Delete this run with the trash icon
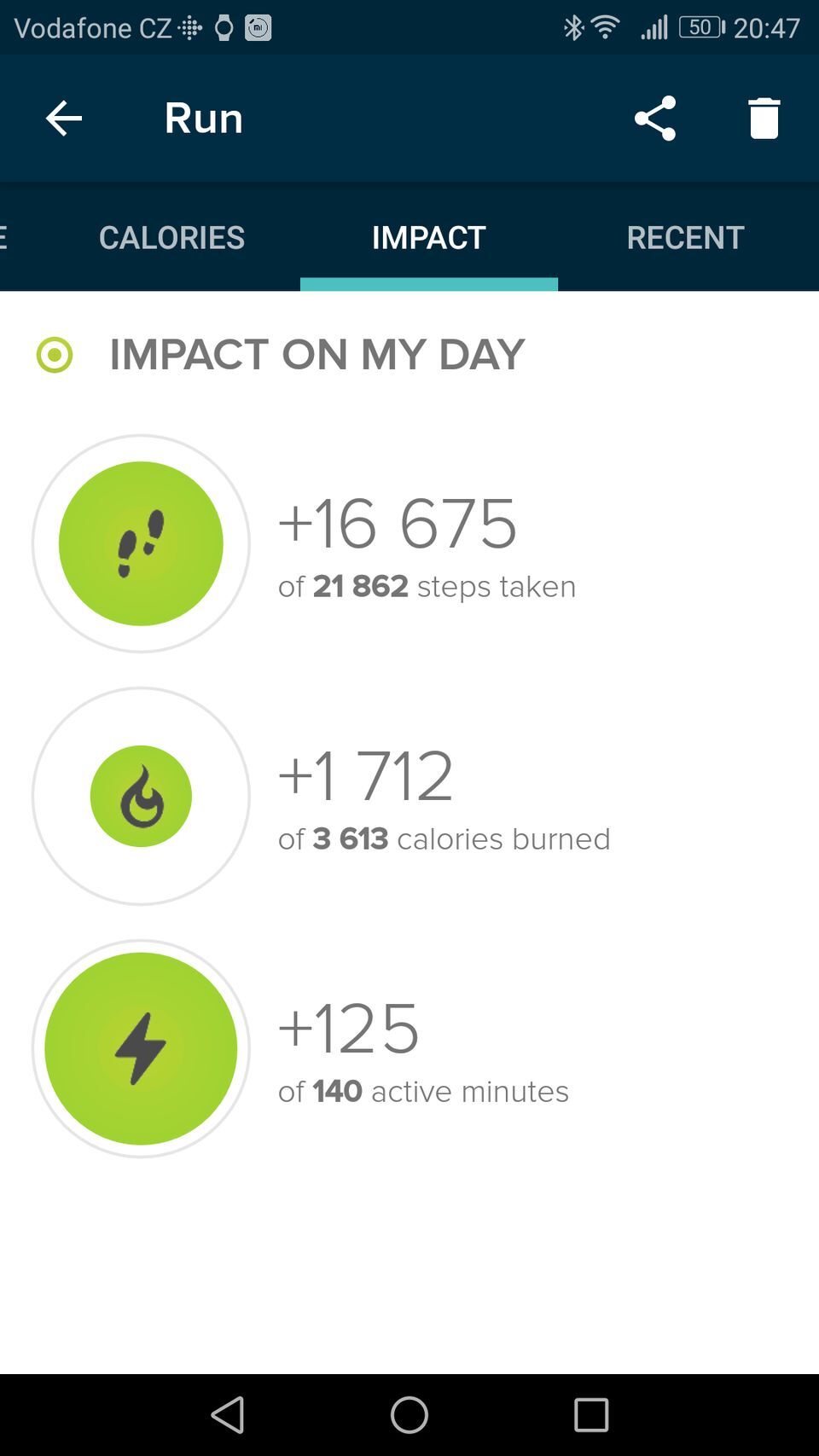The width and height of the screenshot is (819, 1456). pos(764,119)
